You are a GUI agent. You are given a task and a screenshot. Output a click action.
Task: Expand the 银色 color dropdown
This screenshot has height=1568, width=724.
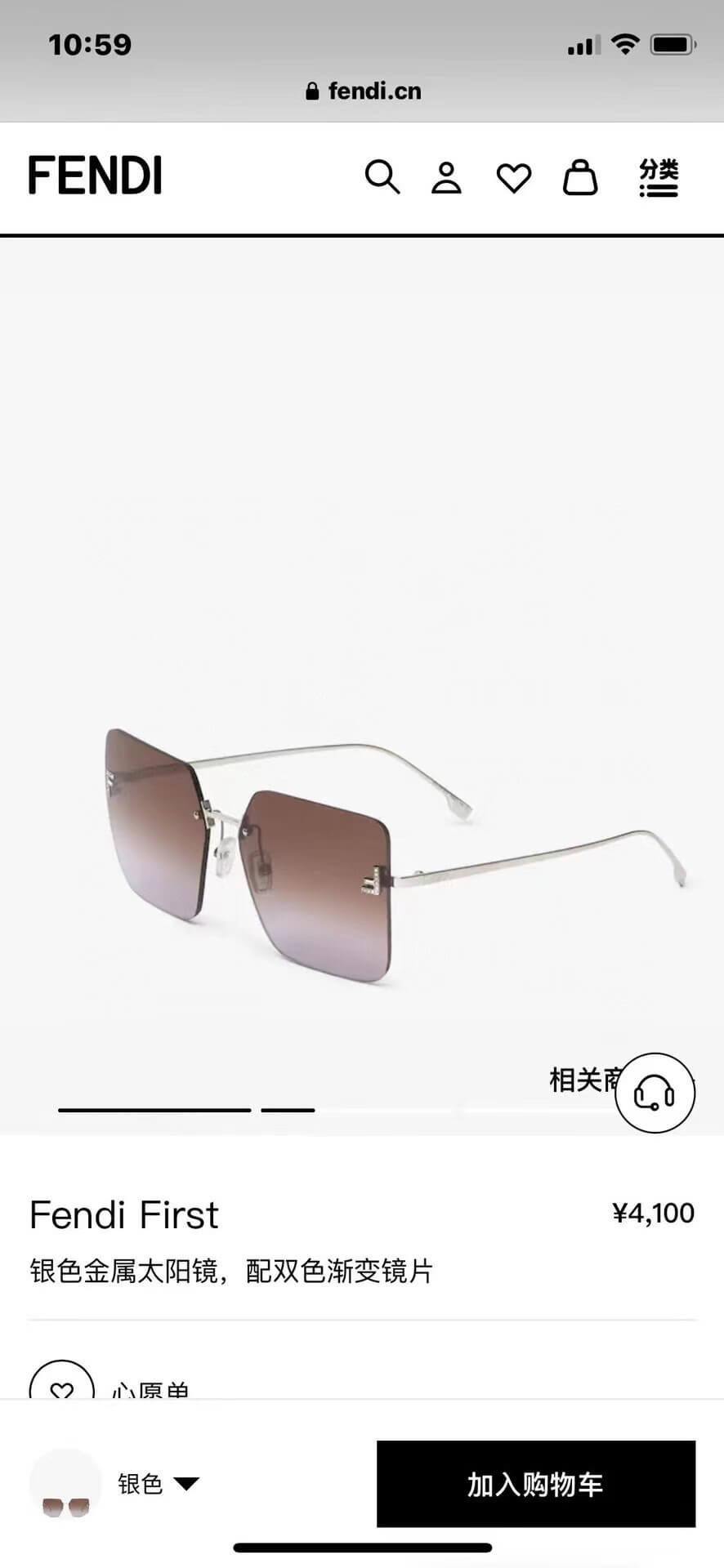point(158,1484)
